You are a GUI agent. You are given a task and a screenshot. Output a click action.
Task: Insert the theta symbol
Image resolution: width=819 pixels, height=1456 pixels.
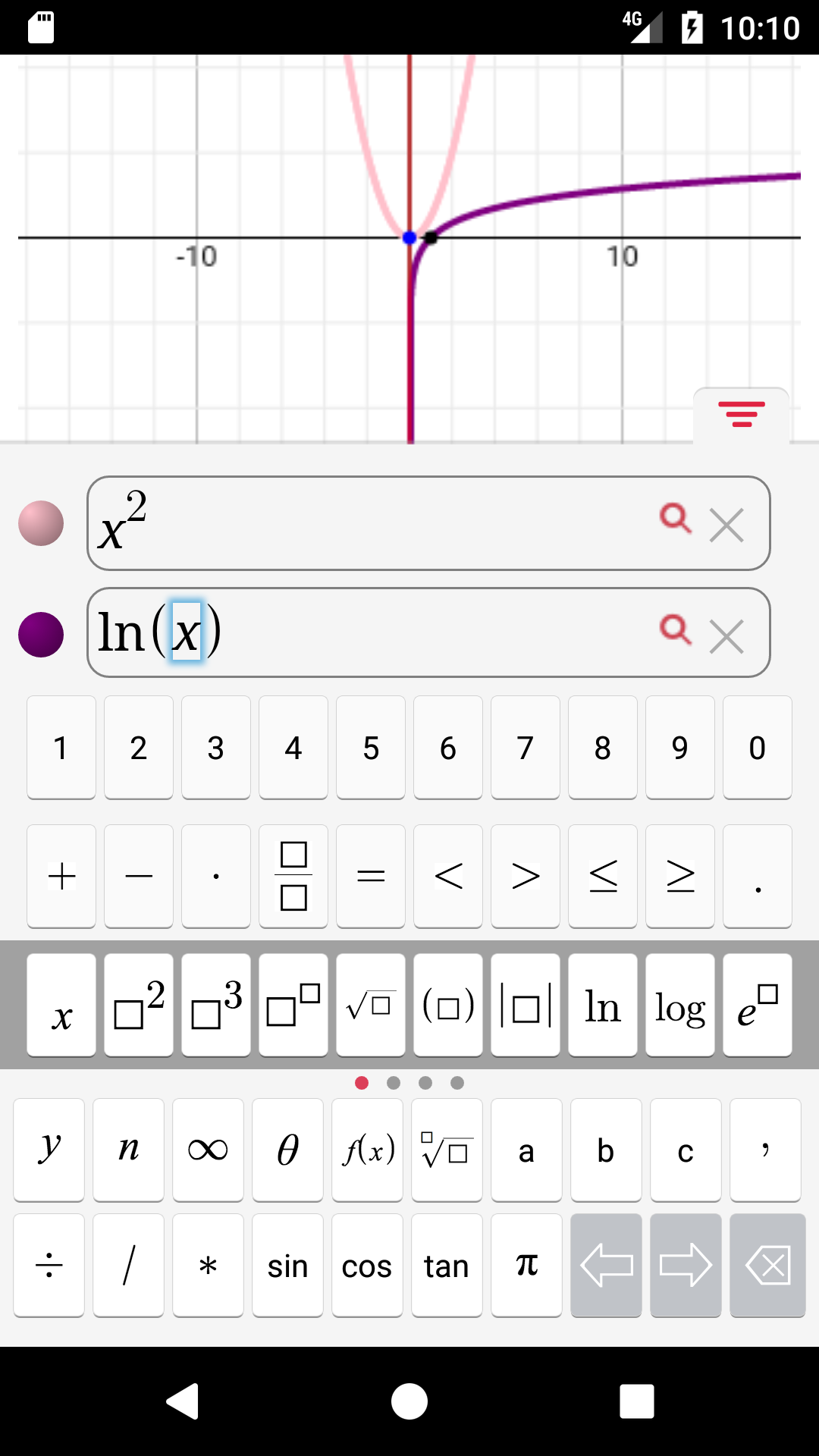pos(287,1150)
